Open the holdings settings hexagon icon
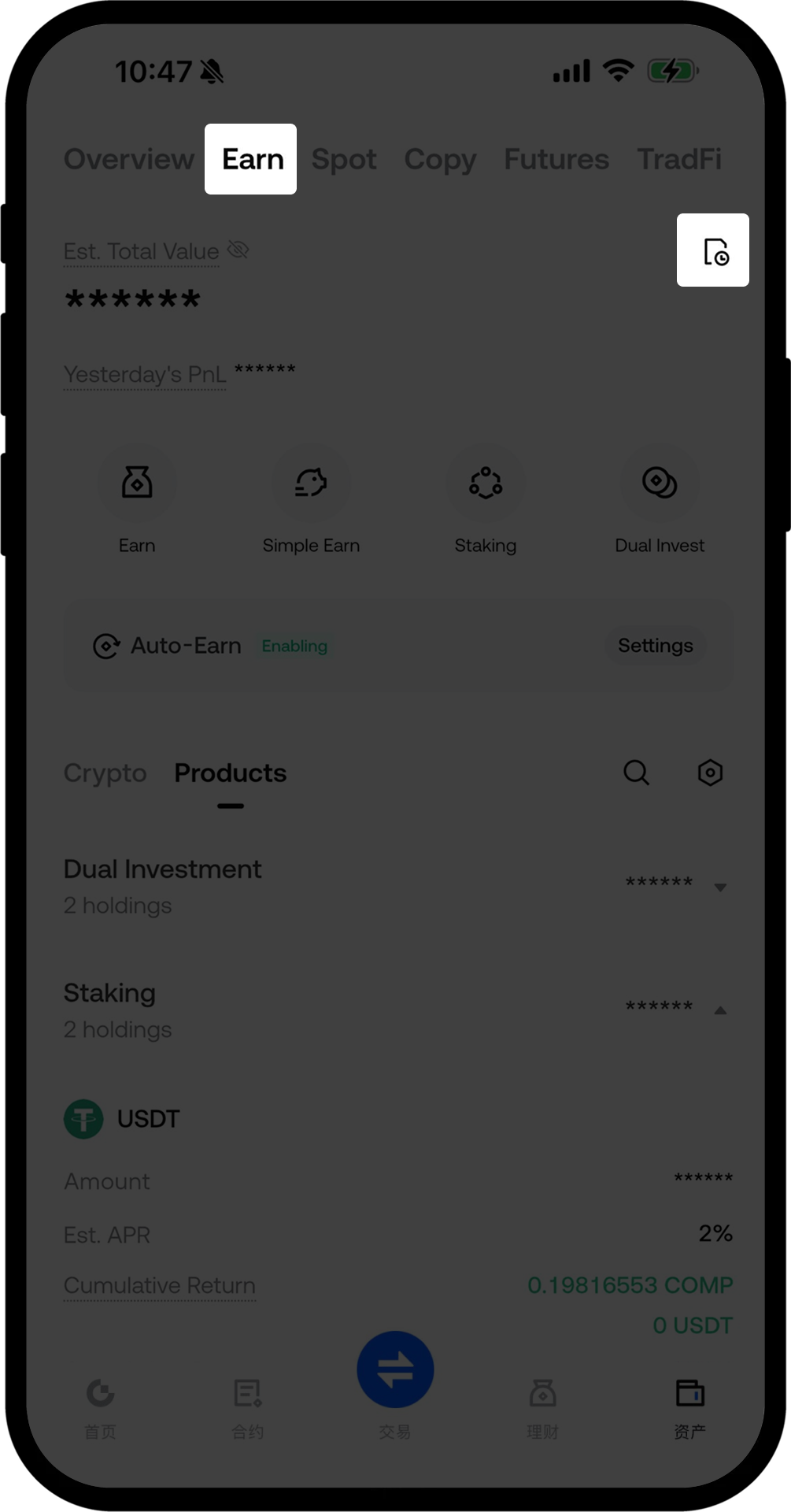 pyautogui.click(x=710, y=773)
